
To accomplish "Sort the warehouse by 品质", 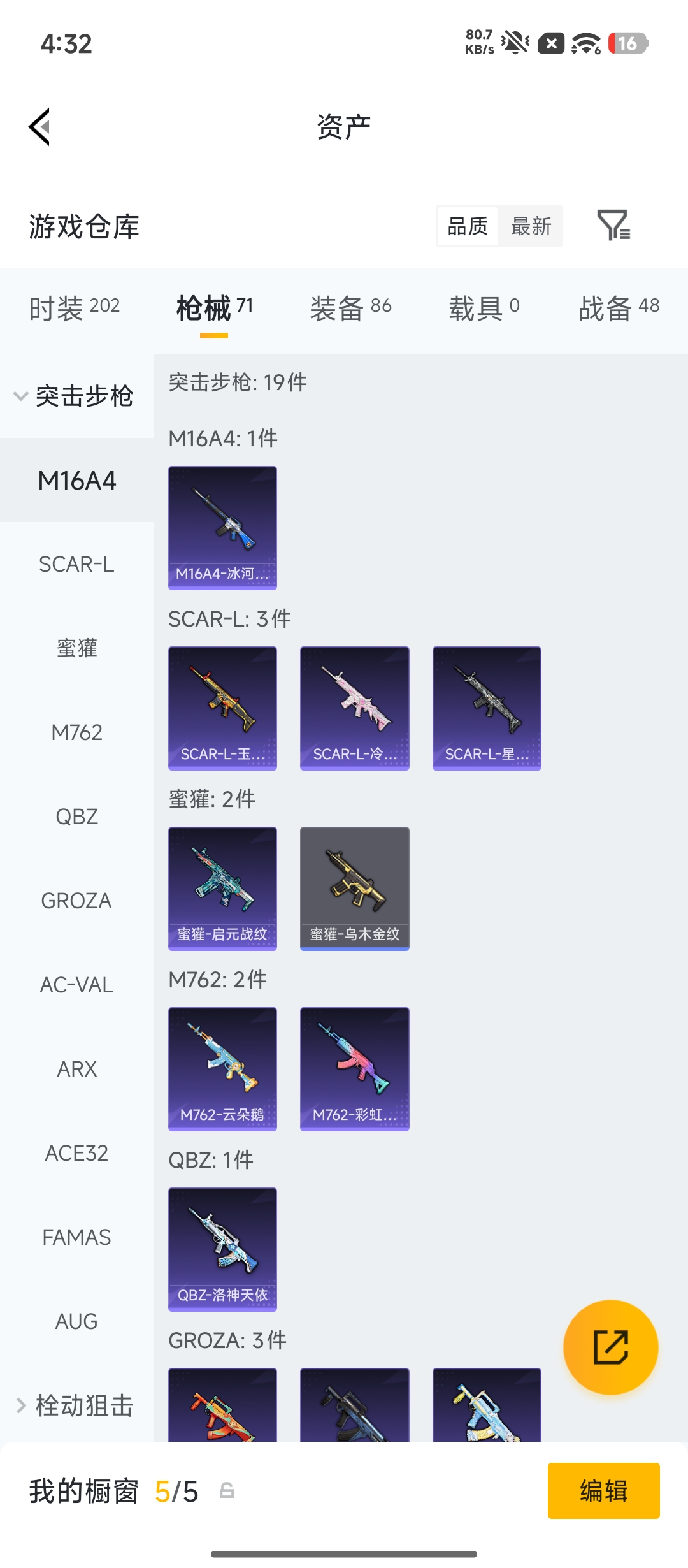I will (468, 226).
